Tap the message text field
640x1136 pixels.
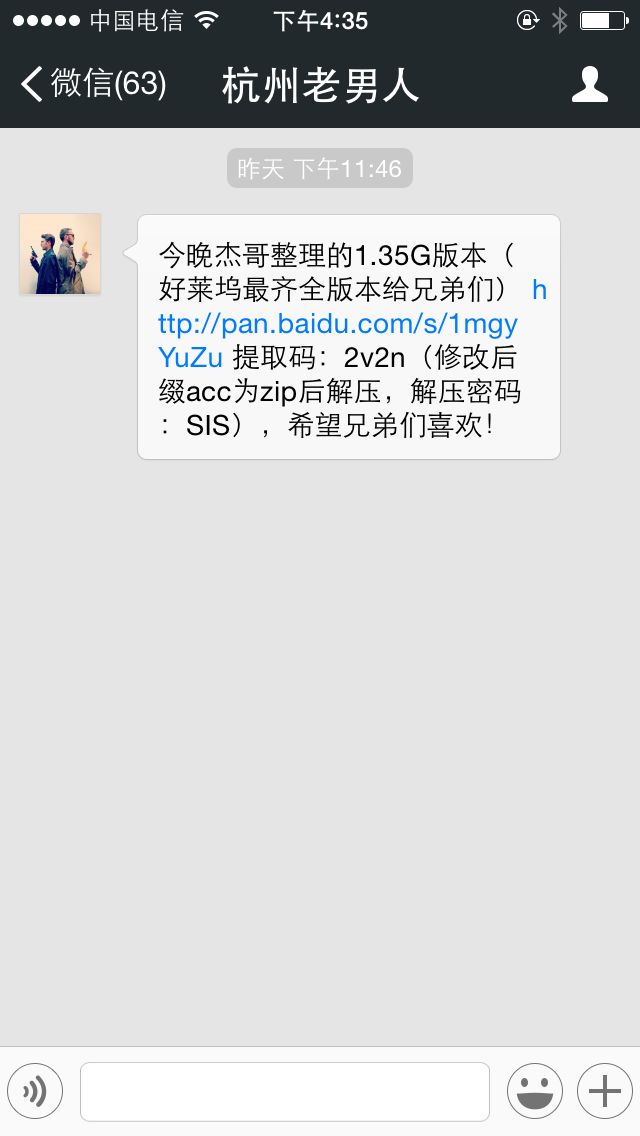point(285,1091)
